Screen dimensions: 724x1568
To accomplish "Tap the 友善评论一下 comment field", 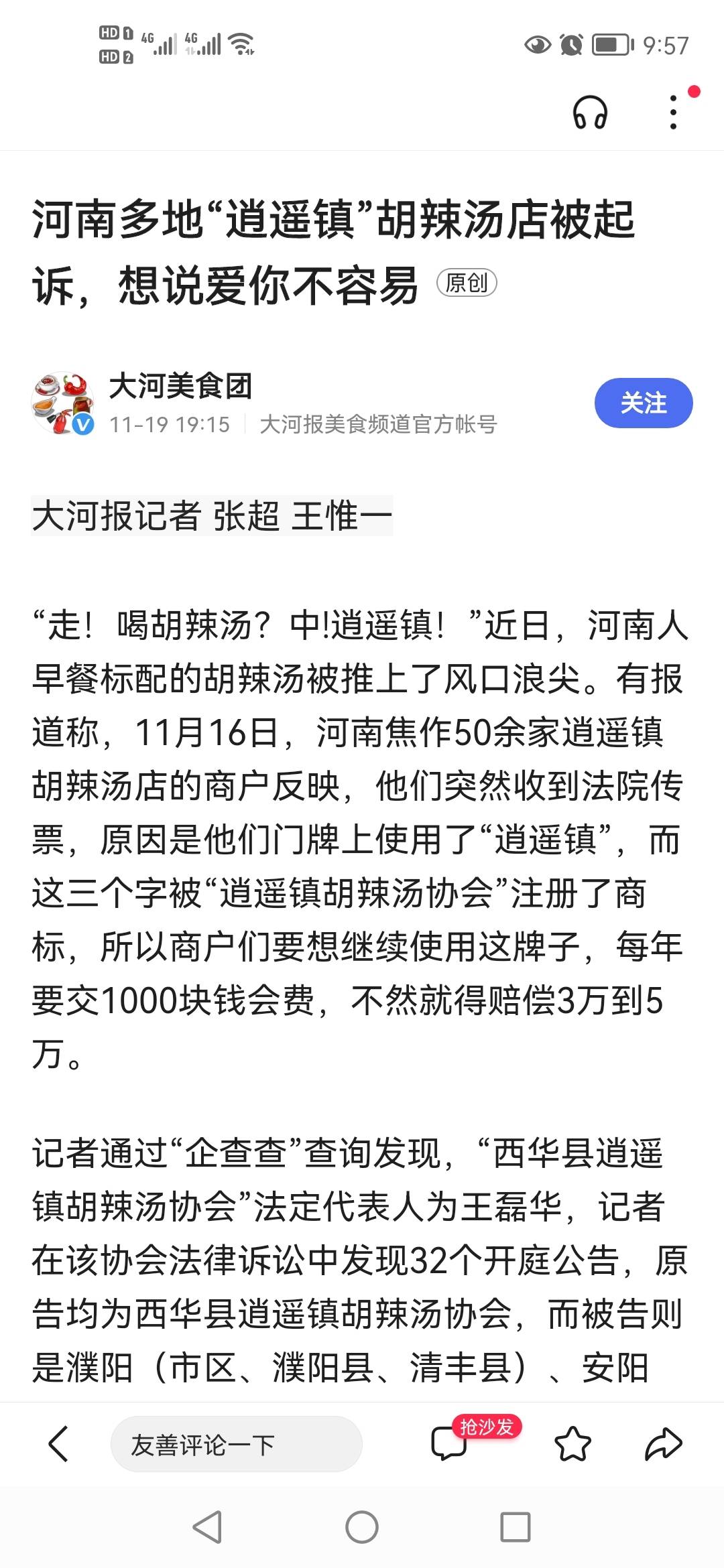I will 236,1444.
